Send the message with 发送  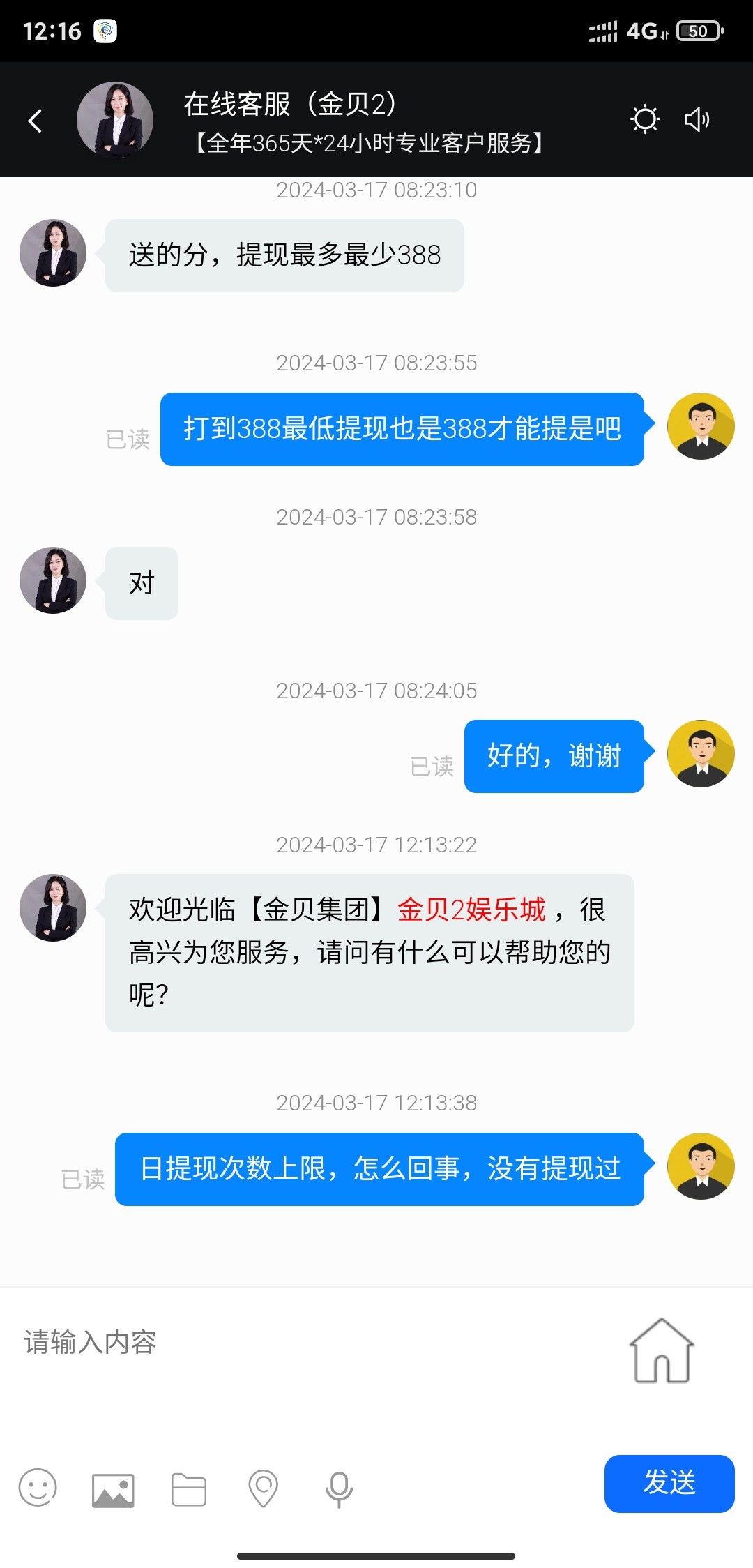669,1484
